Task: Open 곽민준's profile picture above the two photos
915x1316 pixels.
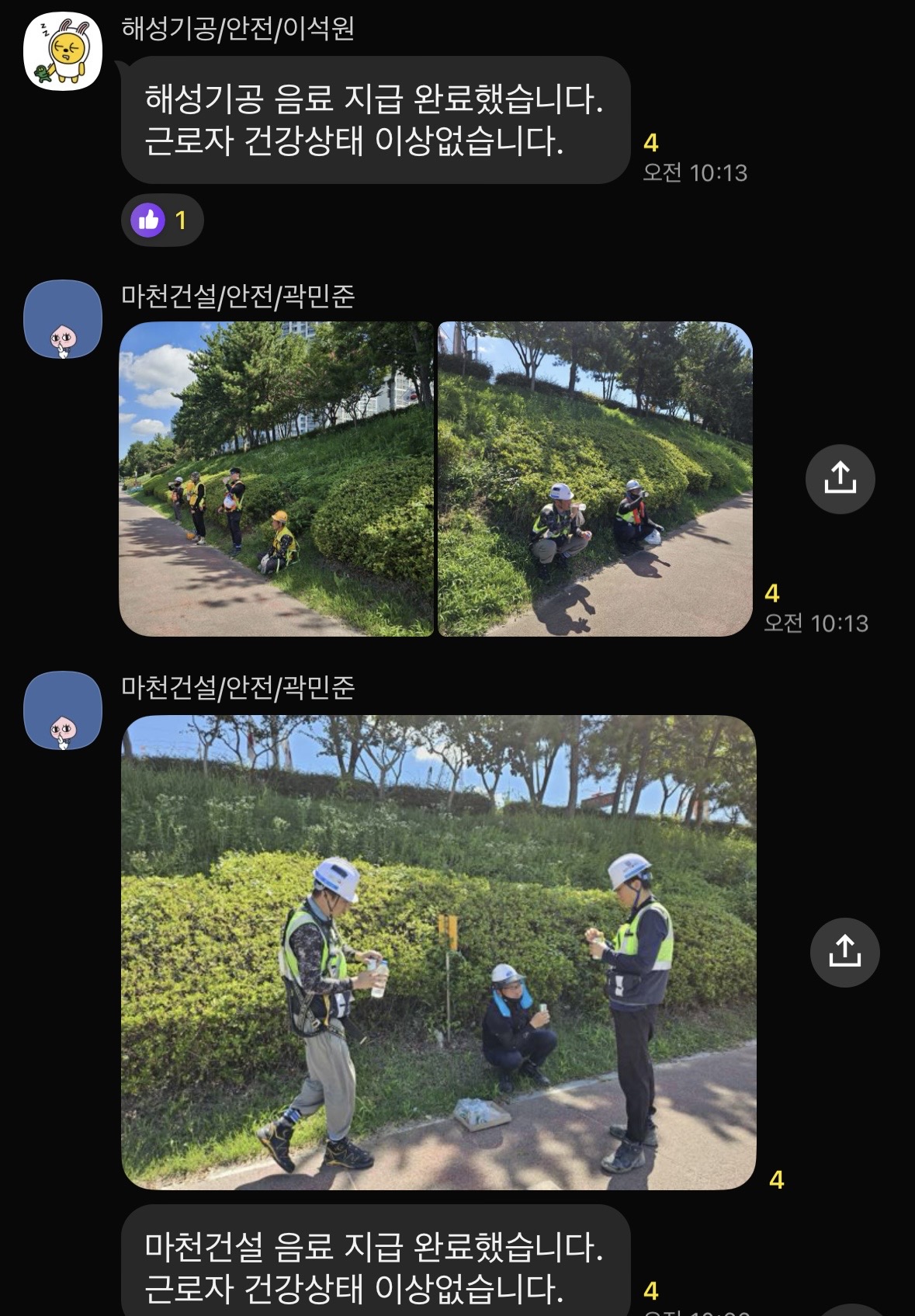Action: point(63,319)
